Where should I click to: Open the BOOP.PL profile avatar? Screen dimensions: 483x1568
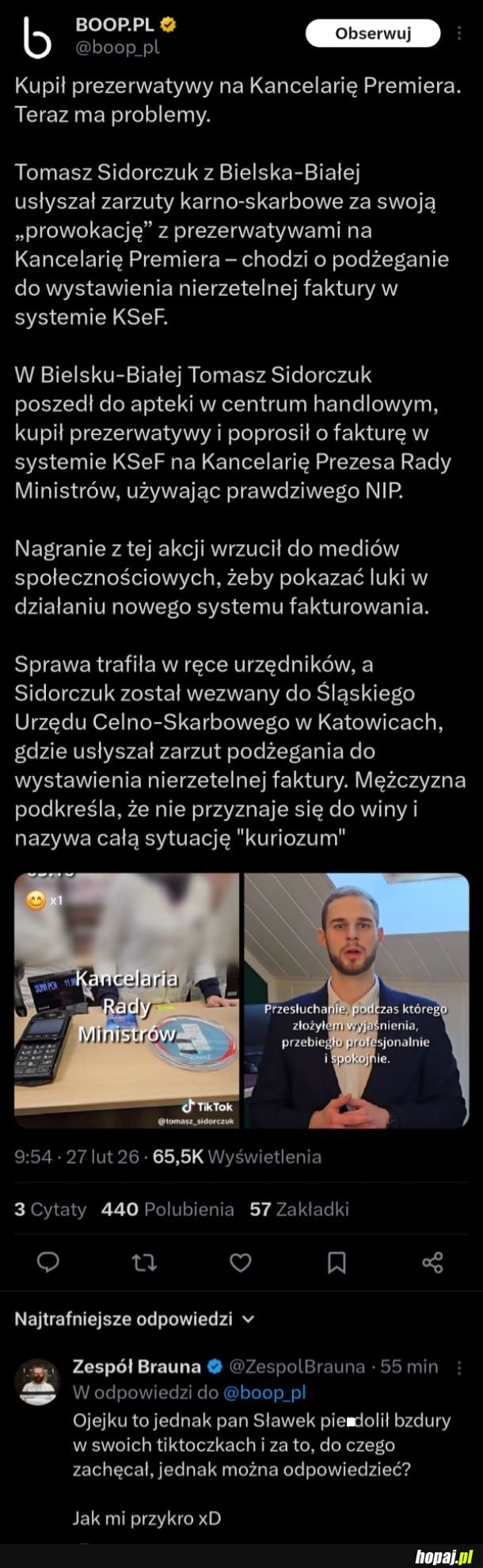tap(36, 36)
